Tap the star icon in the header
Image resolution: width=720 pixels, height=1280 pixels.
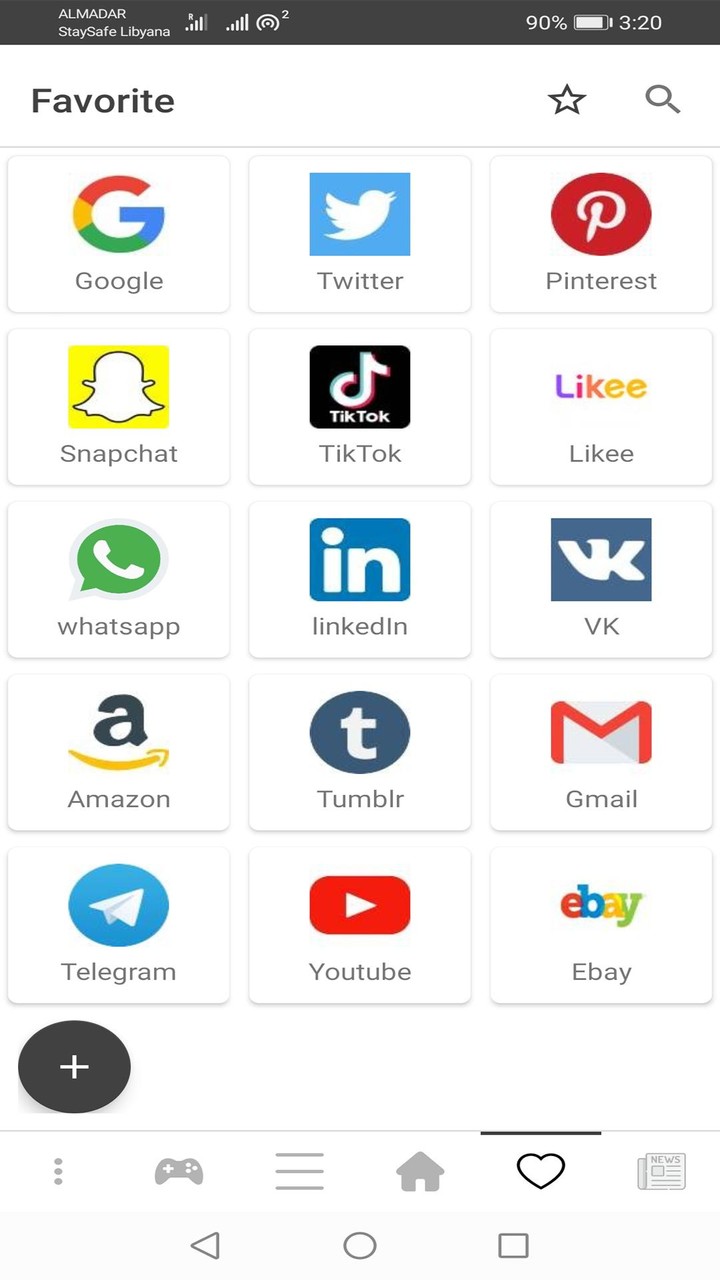567,99
